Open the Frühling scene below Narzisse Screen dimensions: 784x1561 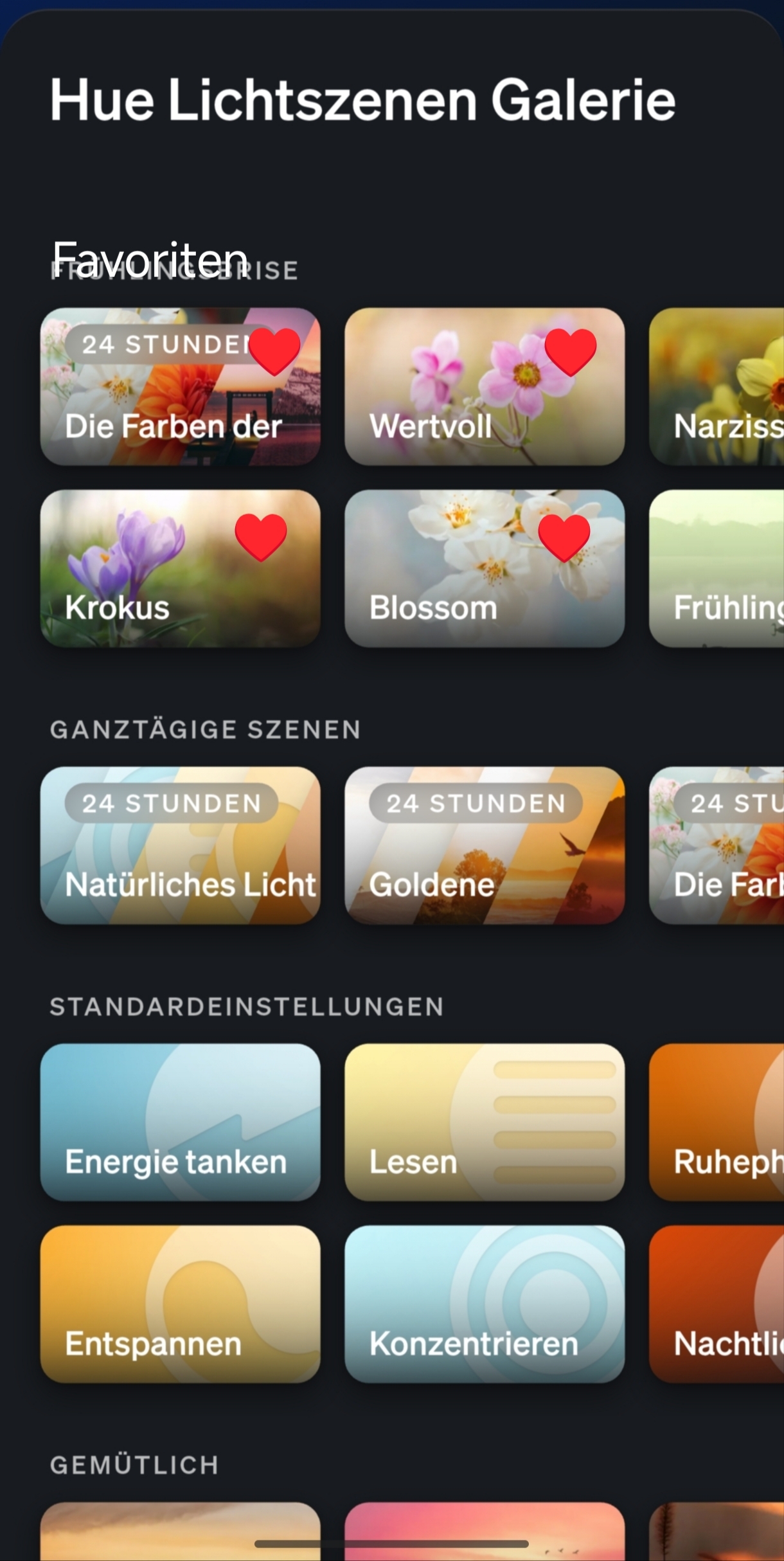tap(717, 568)
